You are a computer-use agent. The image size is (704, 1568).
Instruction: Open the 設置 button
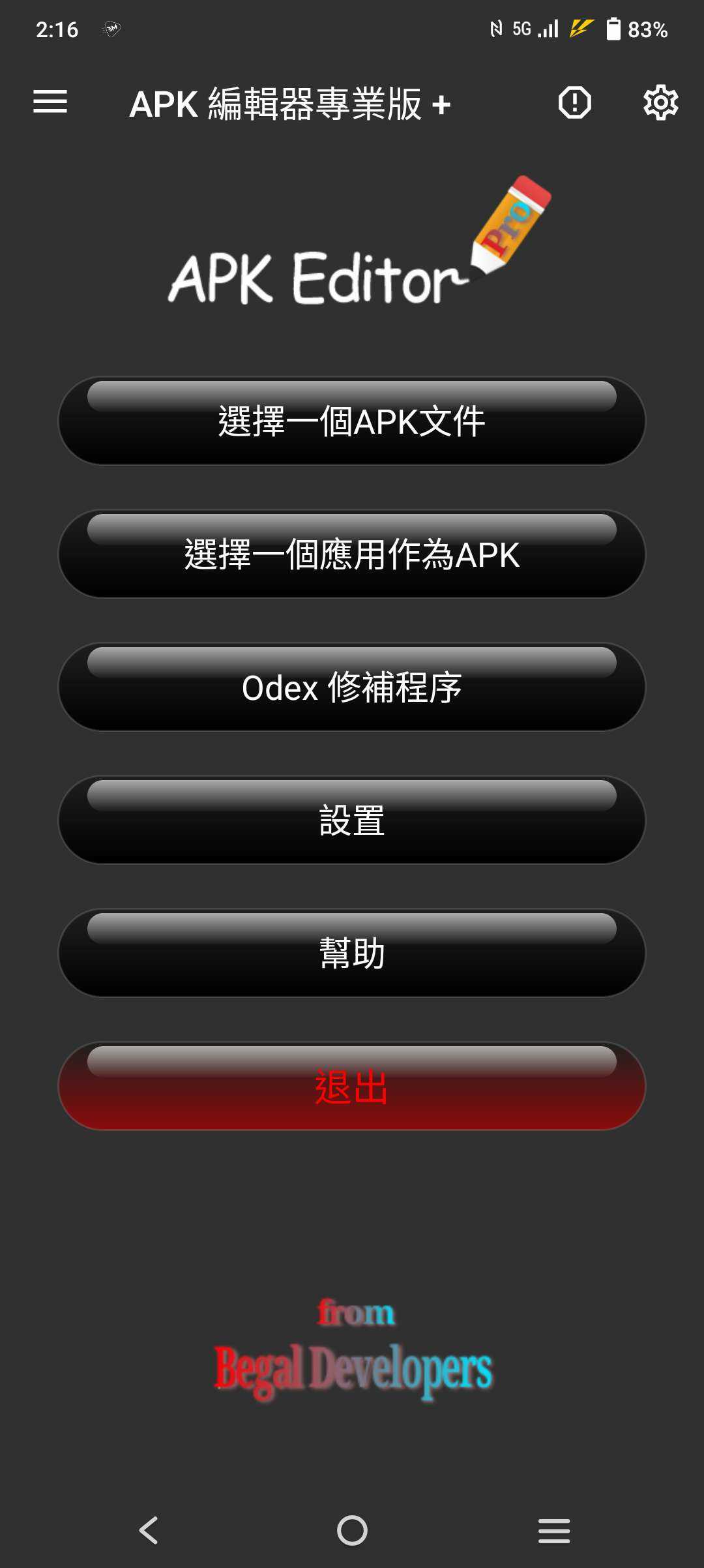(352, 821)
